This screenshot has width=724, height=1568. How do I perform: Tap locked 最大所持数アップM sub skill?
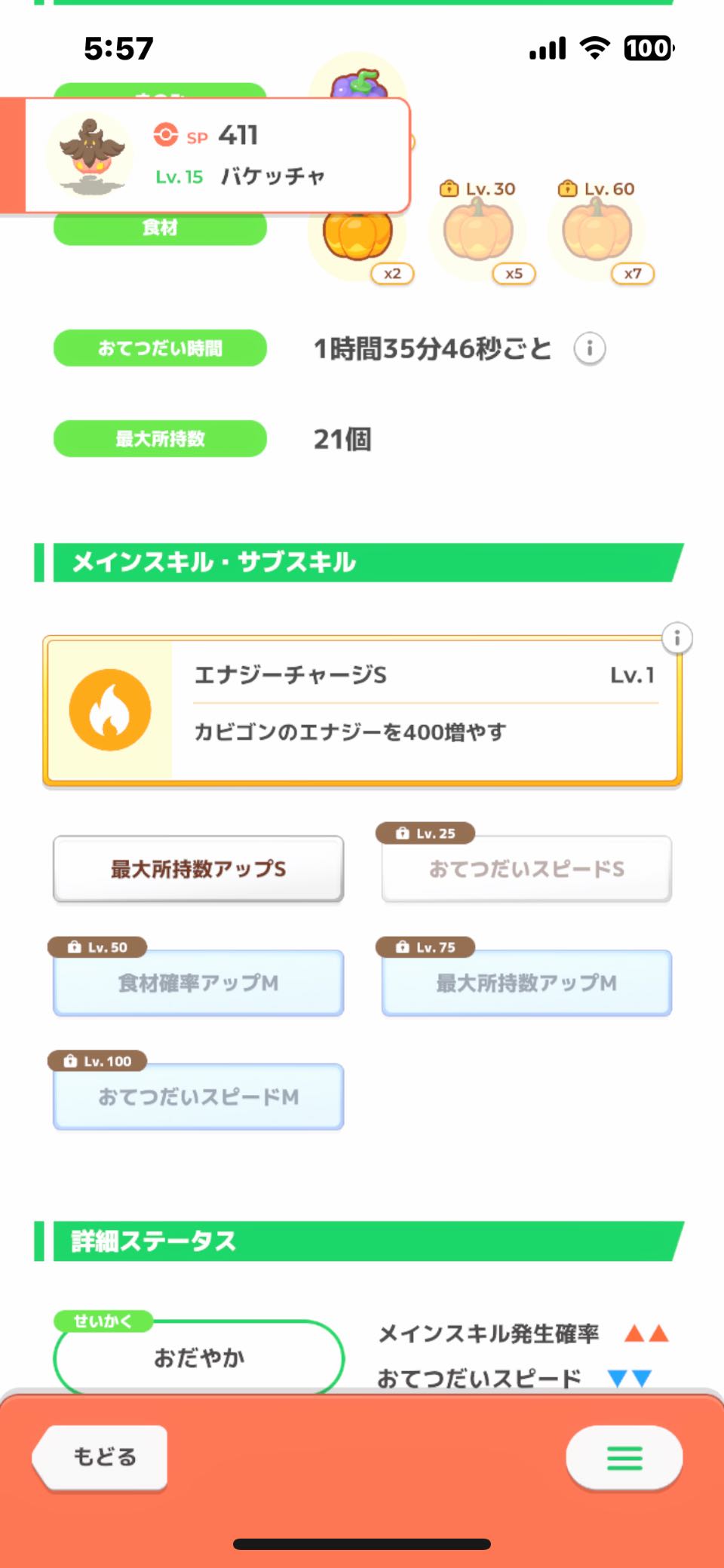tap(526, 983)
